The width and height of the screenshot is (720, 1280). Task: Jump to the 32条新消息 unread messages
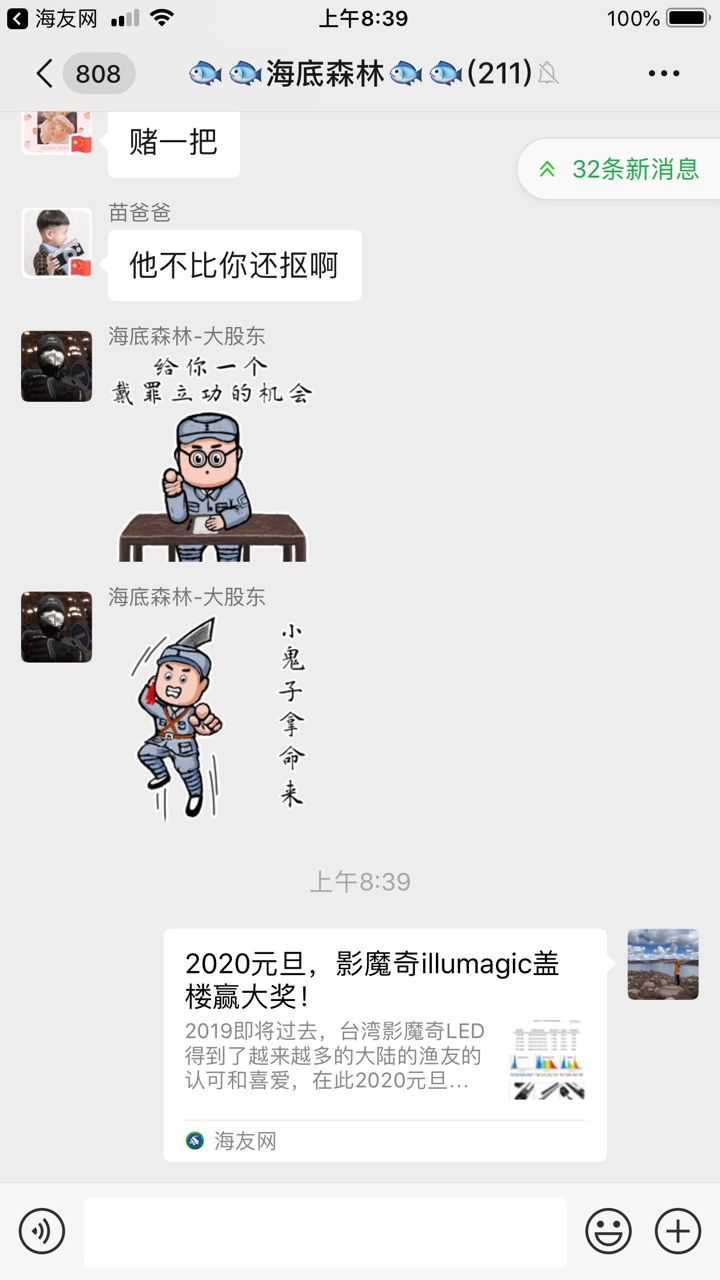coord(620,169)
